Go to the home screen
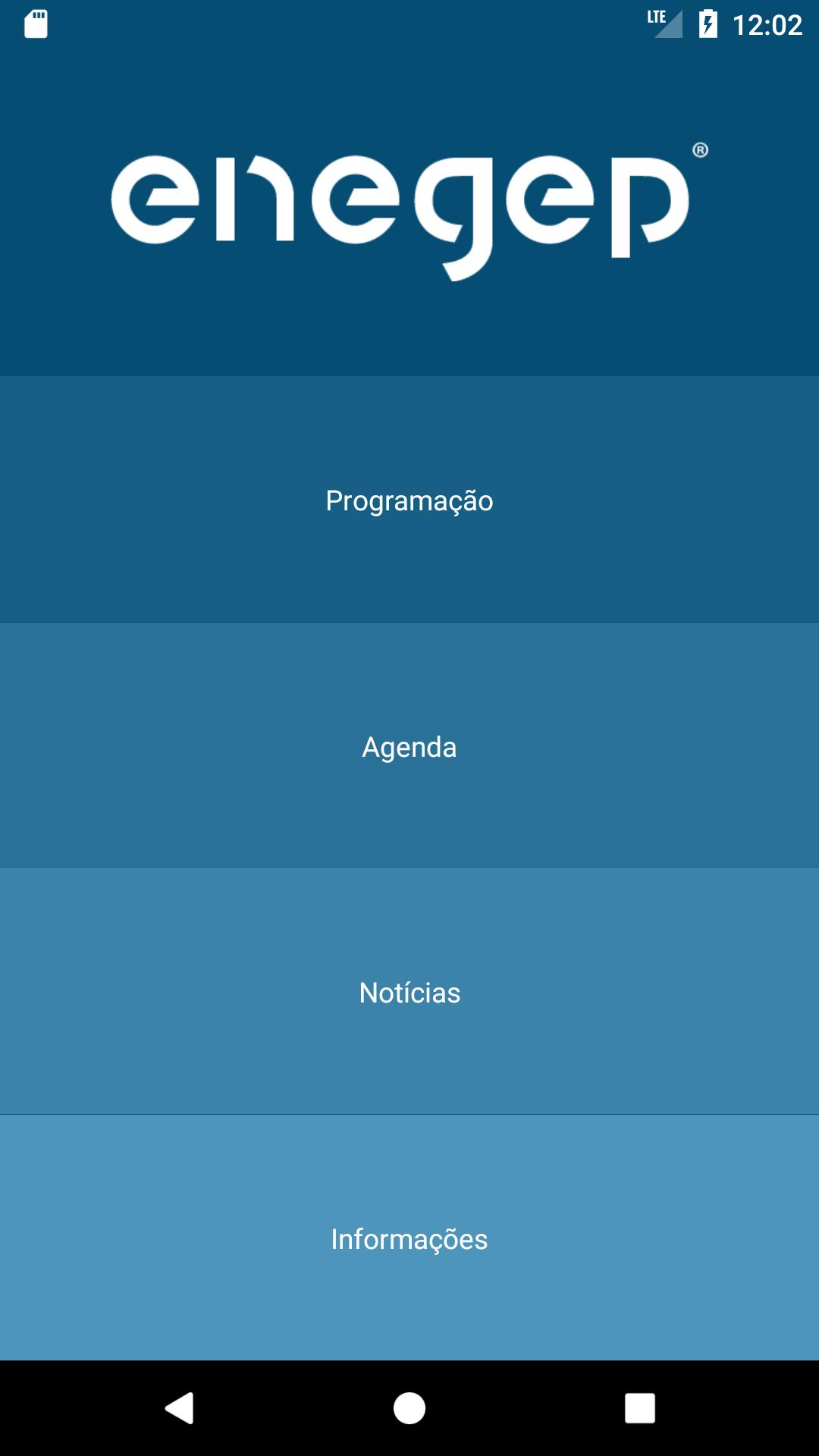 pos(409,1408)
